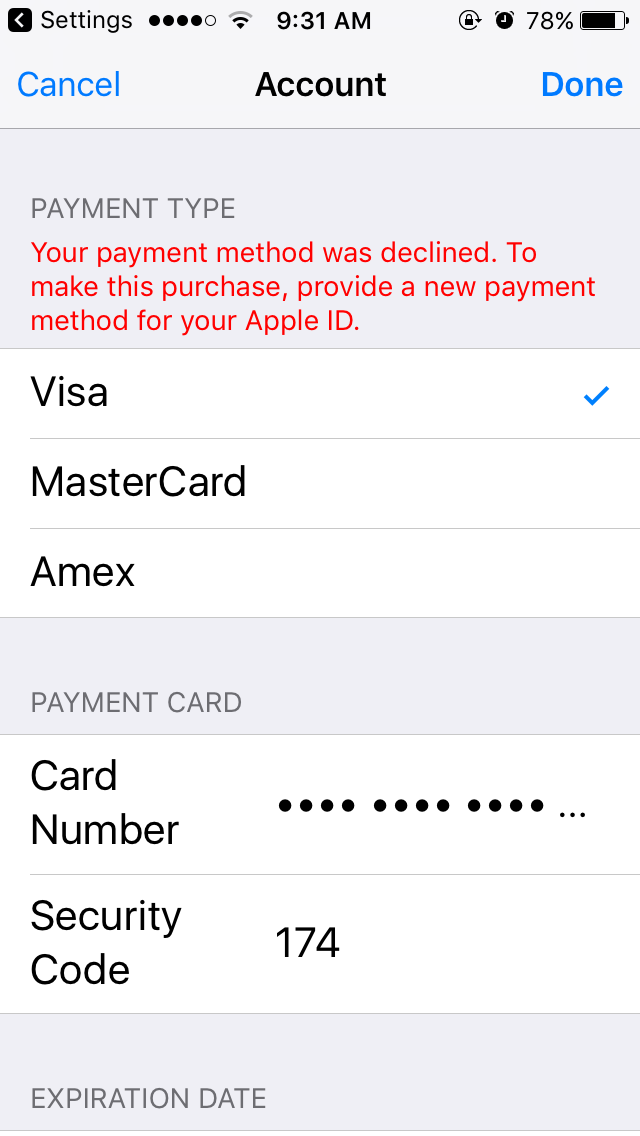Confirm changes with Done
640x1136 pixels.
pyautogui.click(x=581, y=85)
